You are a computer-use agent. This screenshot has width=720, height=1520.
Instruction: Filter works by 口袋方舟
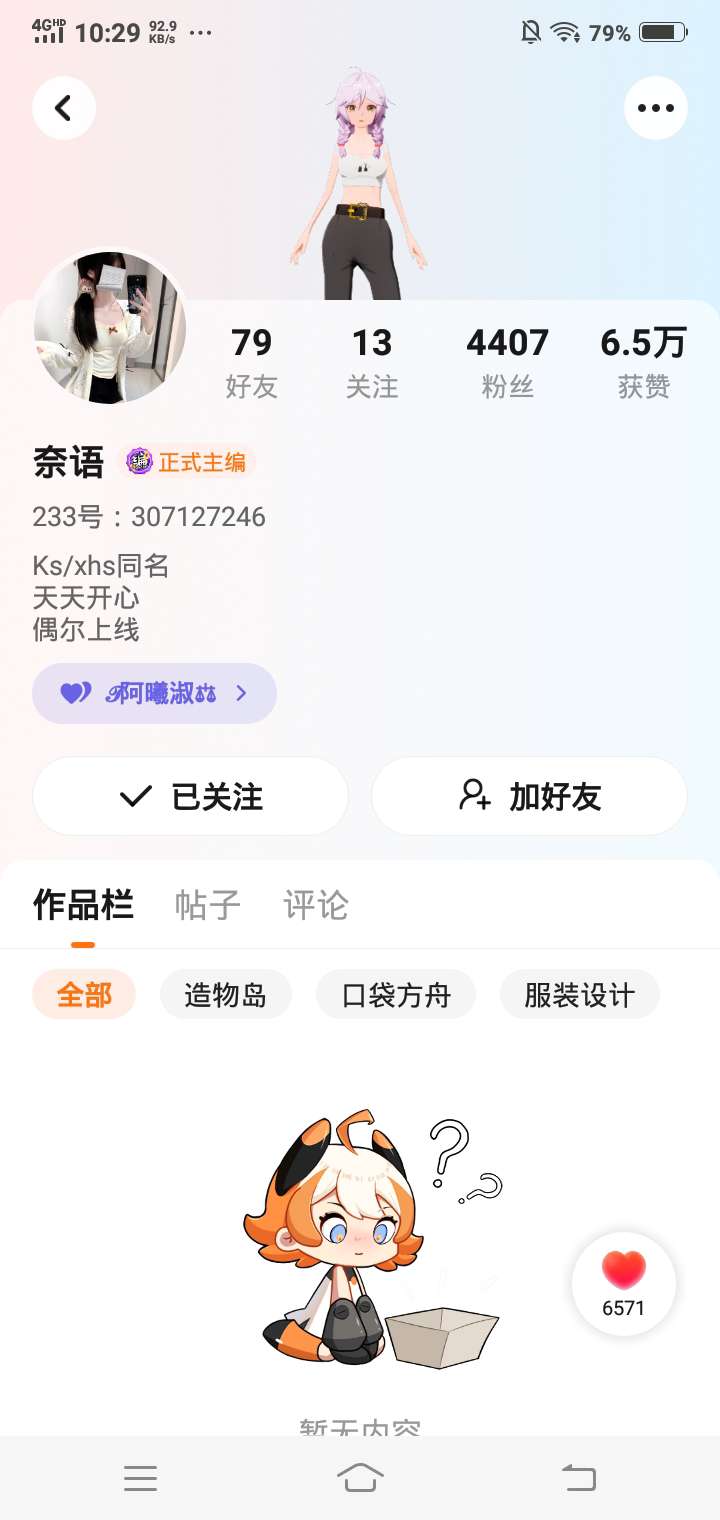(396, 995)
